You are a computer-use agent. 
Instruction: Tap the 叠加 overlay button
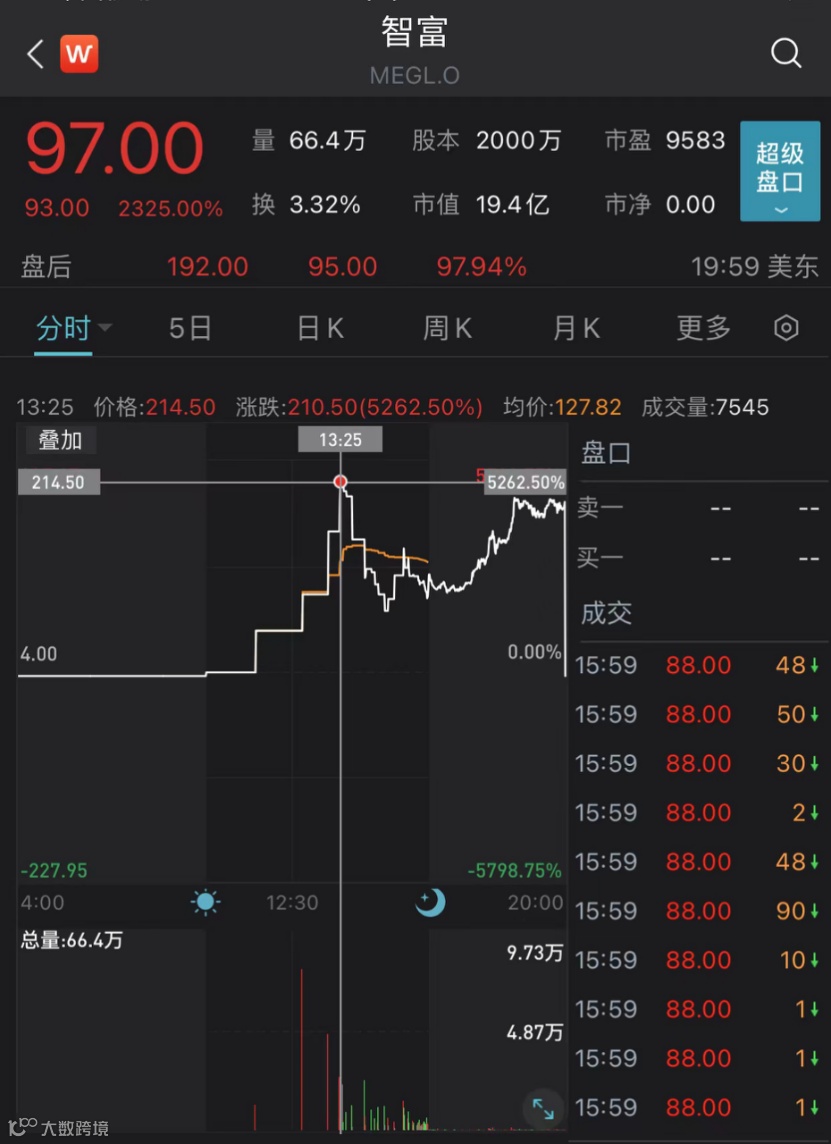point(60,440)
